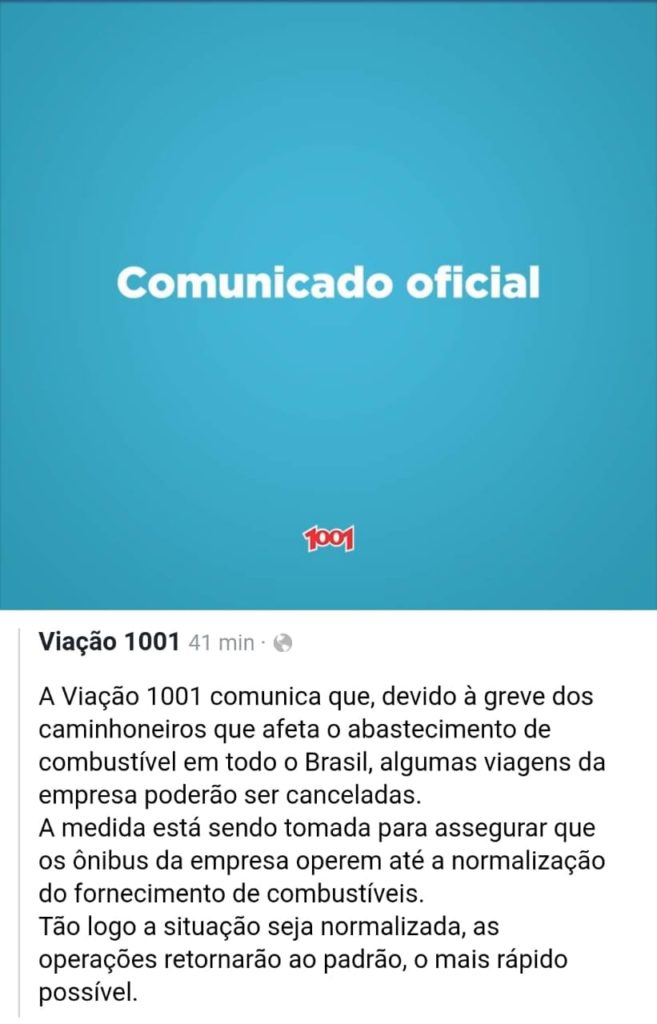
Task: Open the Viação 1001 page name
Action: coord(109,642)
